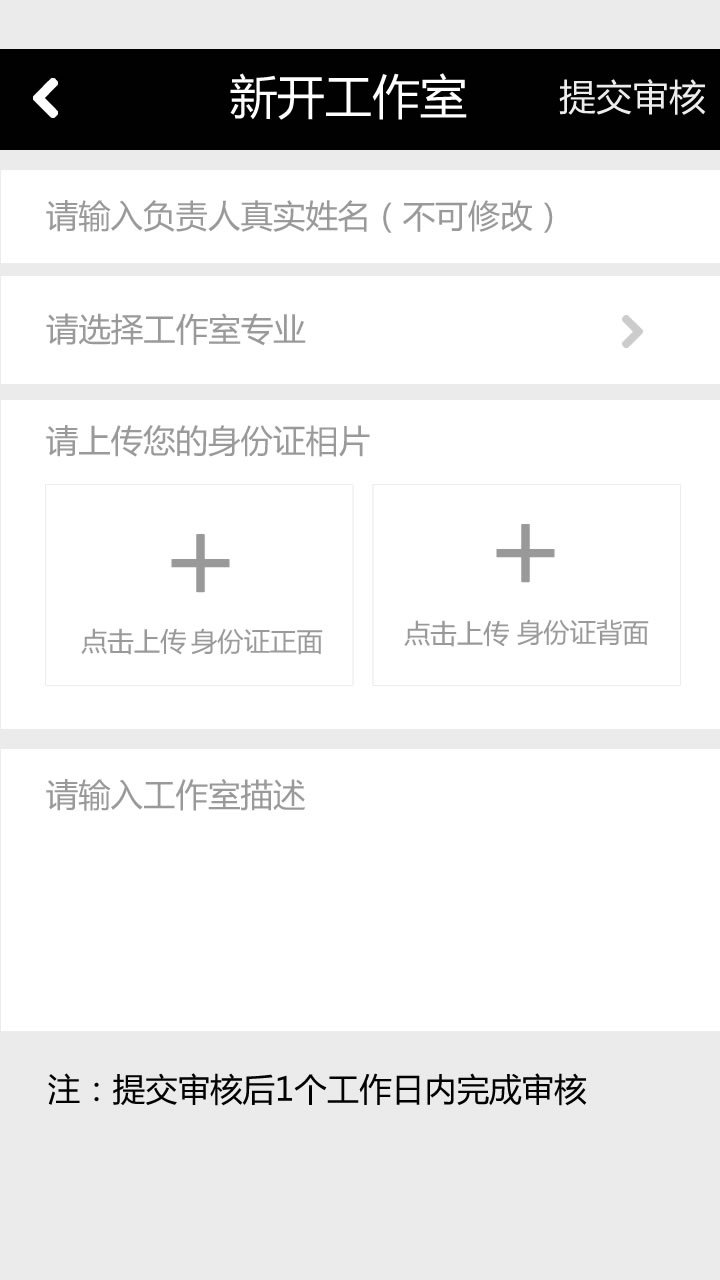Open the 请选择工作室专业 picker
Viewport: 720px width, 1280px height.
pyautogui.click(x=360, y=330)
